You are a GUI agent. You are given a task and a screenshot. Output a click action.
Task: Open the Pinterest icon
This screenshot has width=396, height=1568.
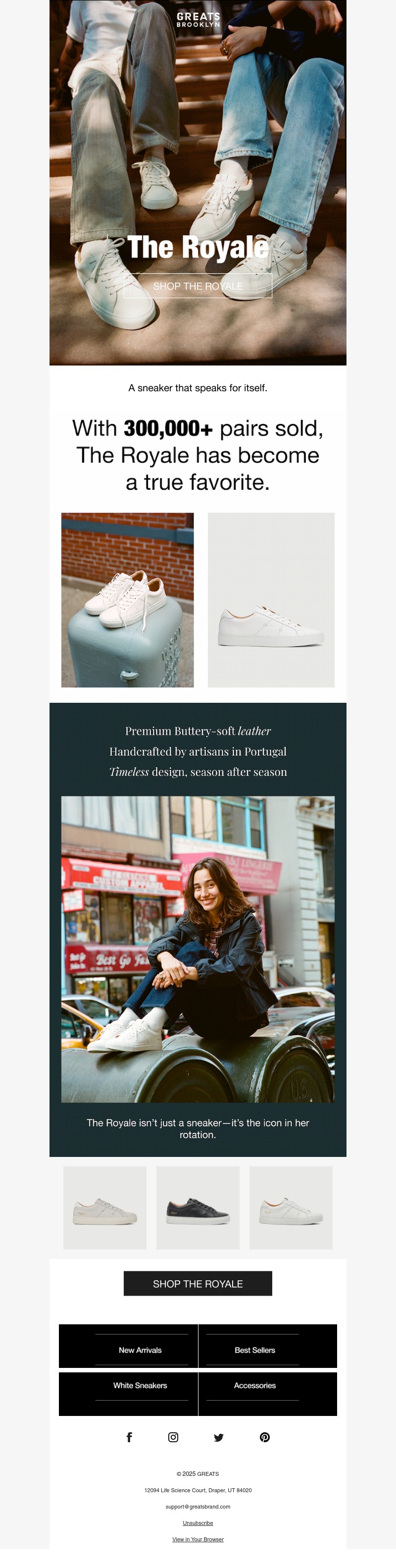pos(265,1437)
